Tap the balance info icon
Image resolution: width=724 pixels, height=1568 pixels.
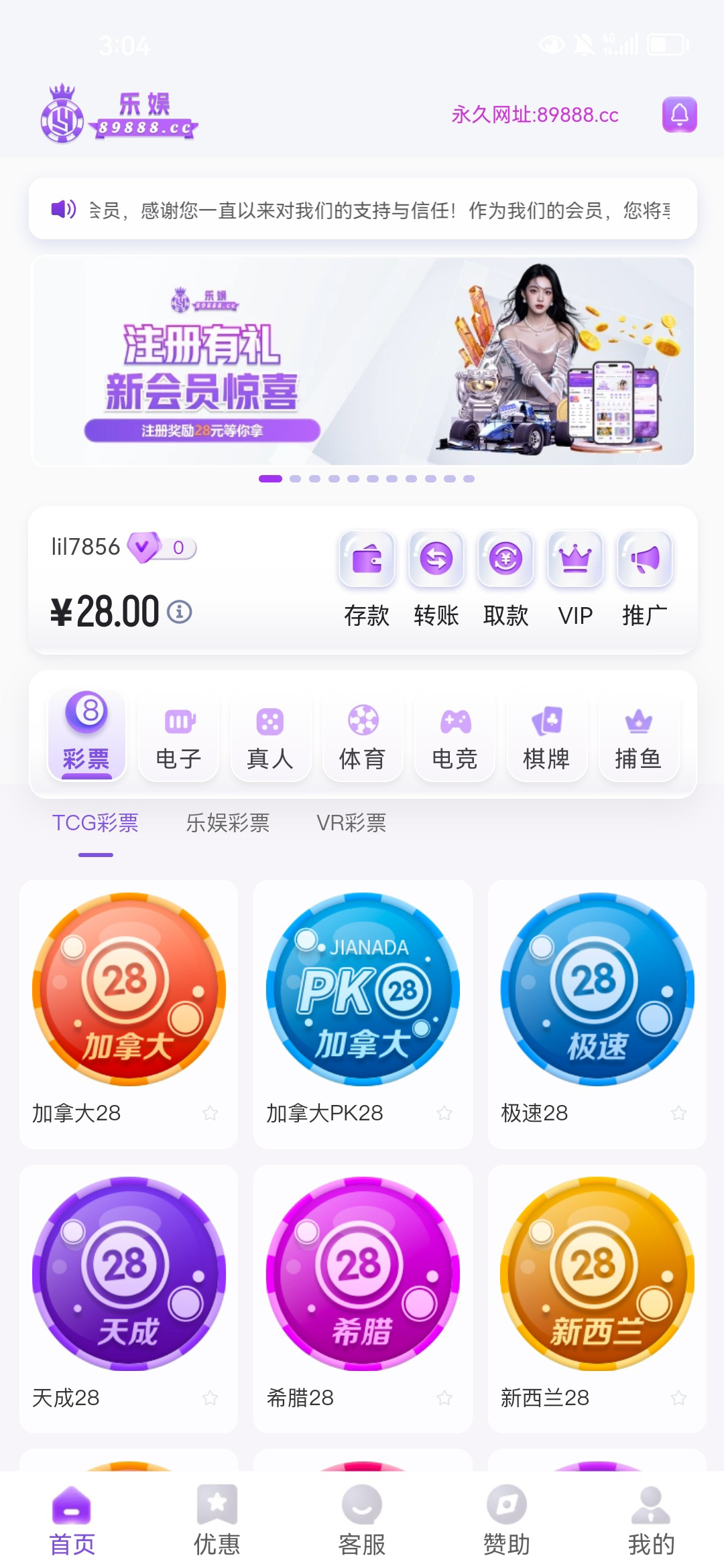point(179,612)
